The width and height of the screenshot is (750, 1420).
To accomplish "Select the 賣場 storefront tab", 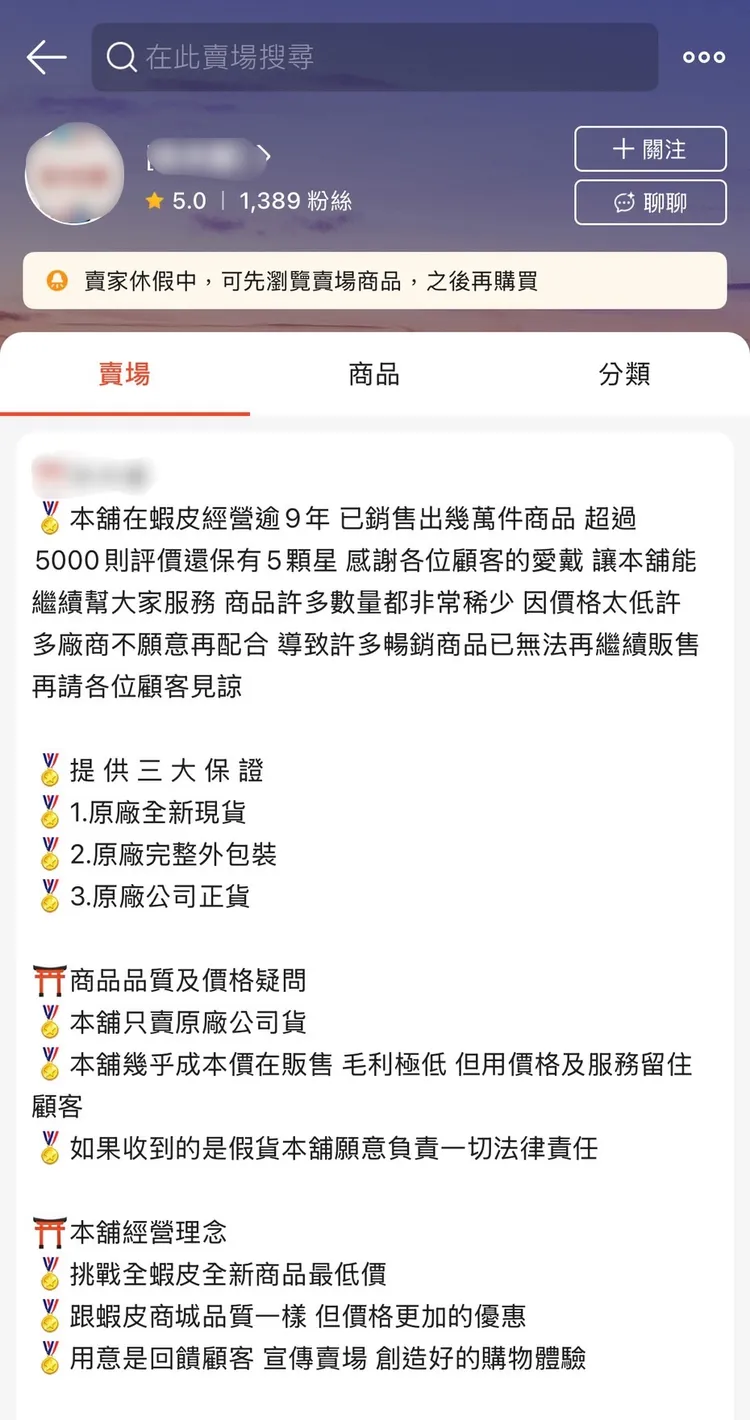I will [125, 375].
